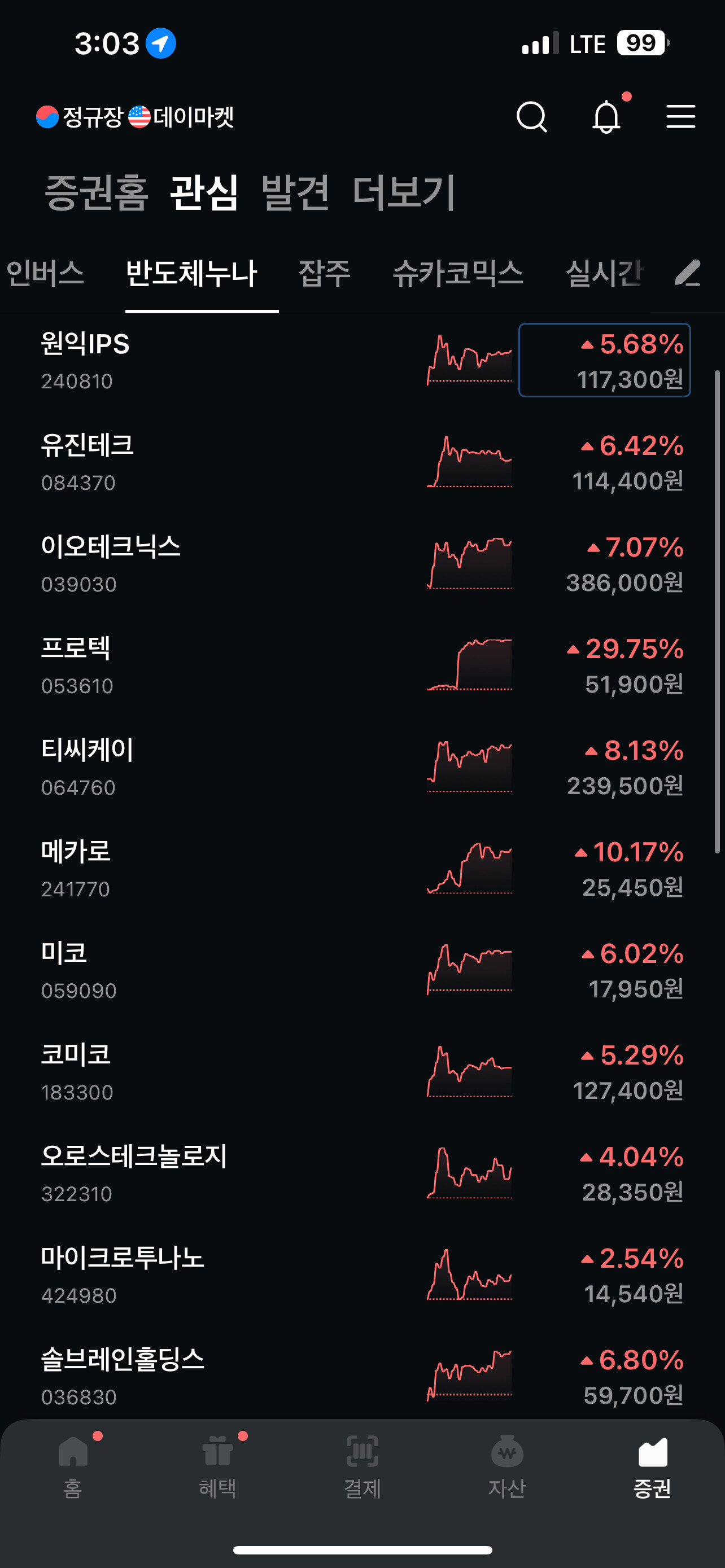
Task: Tap the 정규장 market status indicator
Action: (80, 117)
